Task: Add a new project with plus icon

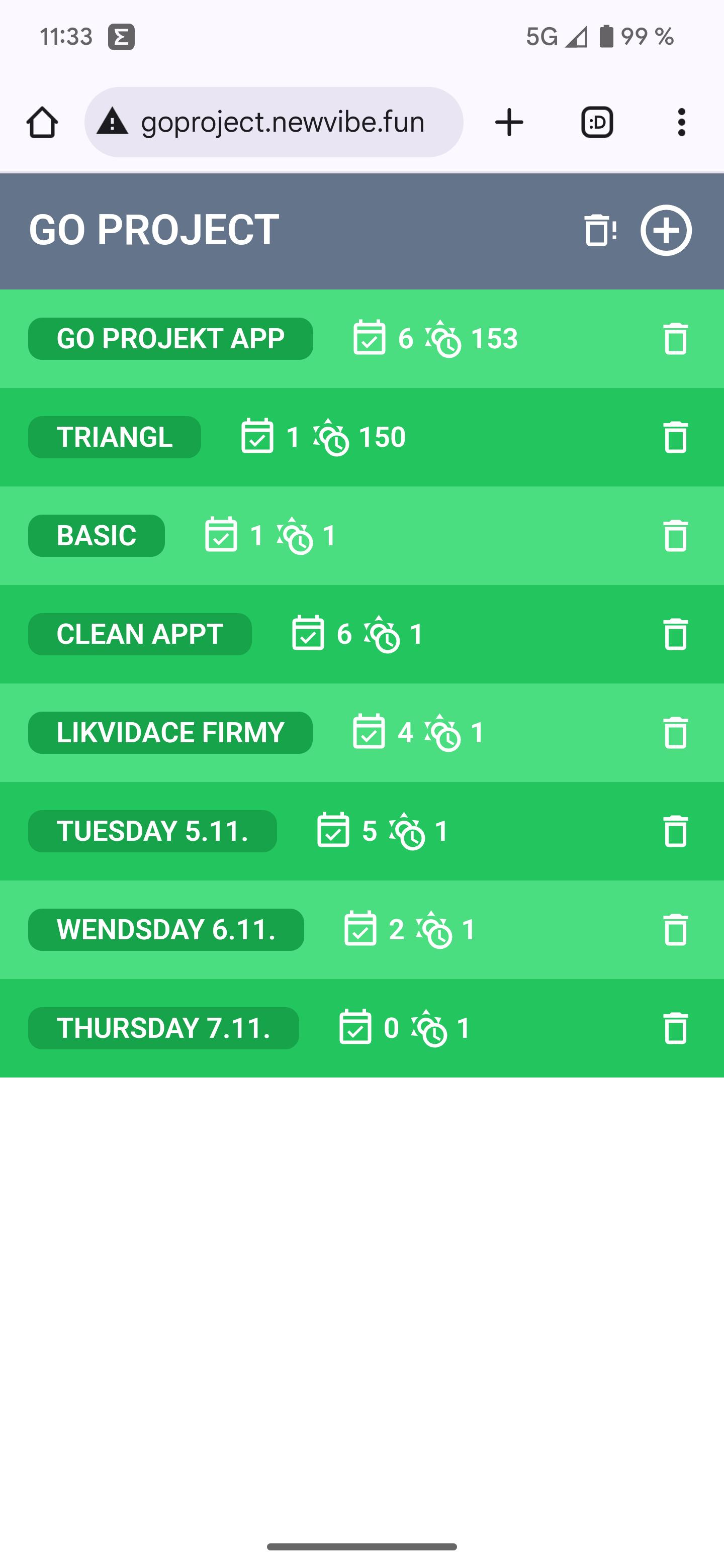Action: tap(666, 230)
